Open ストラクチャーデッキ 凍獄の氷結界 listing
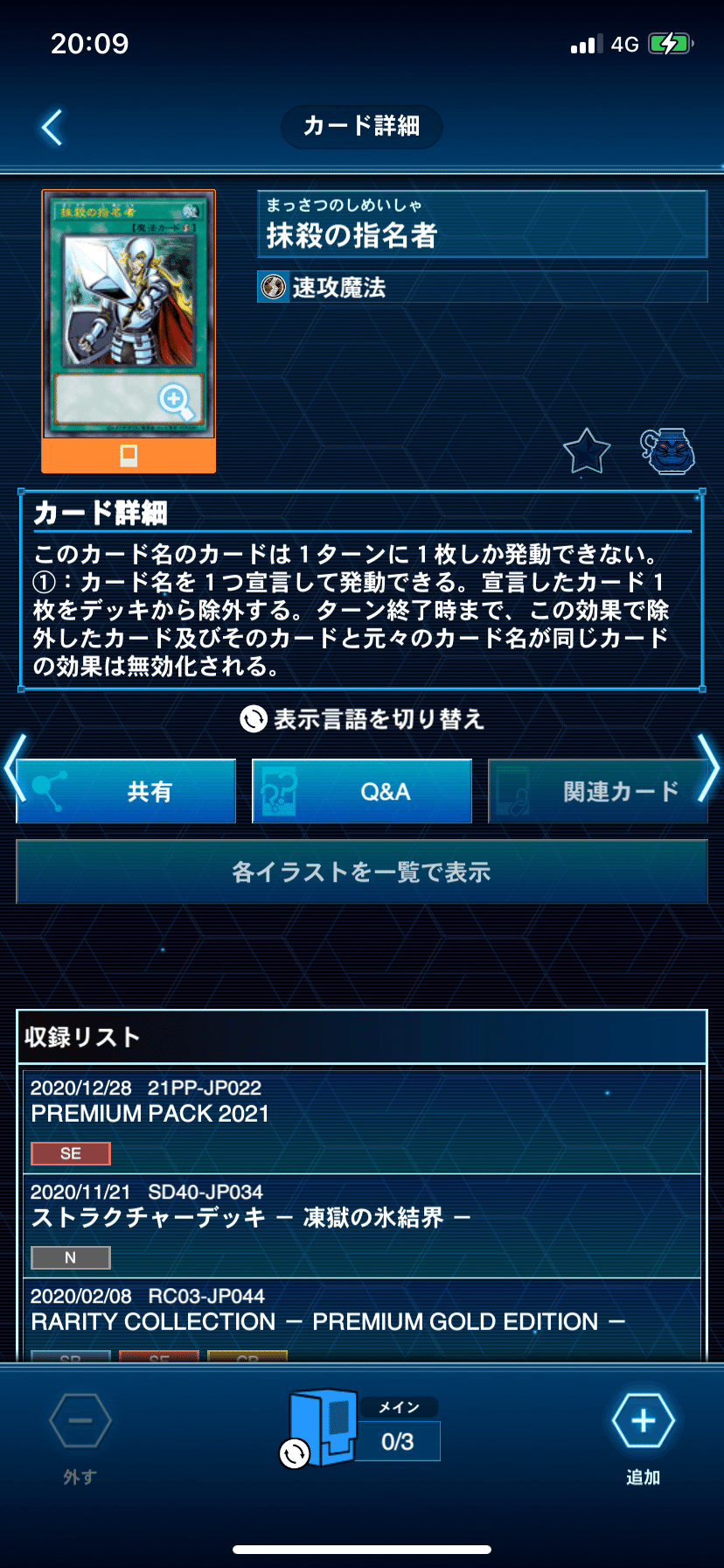 coord(362,1227)
